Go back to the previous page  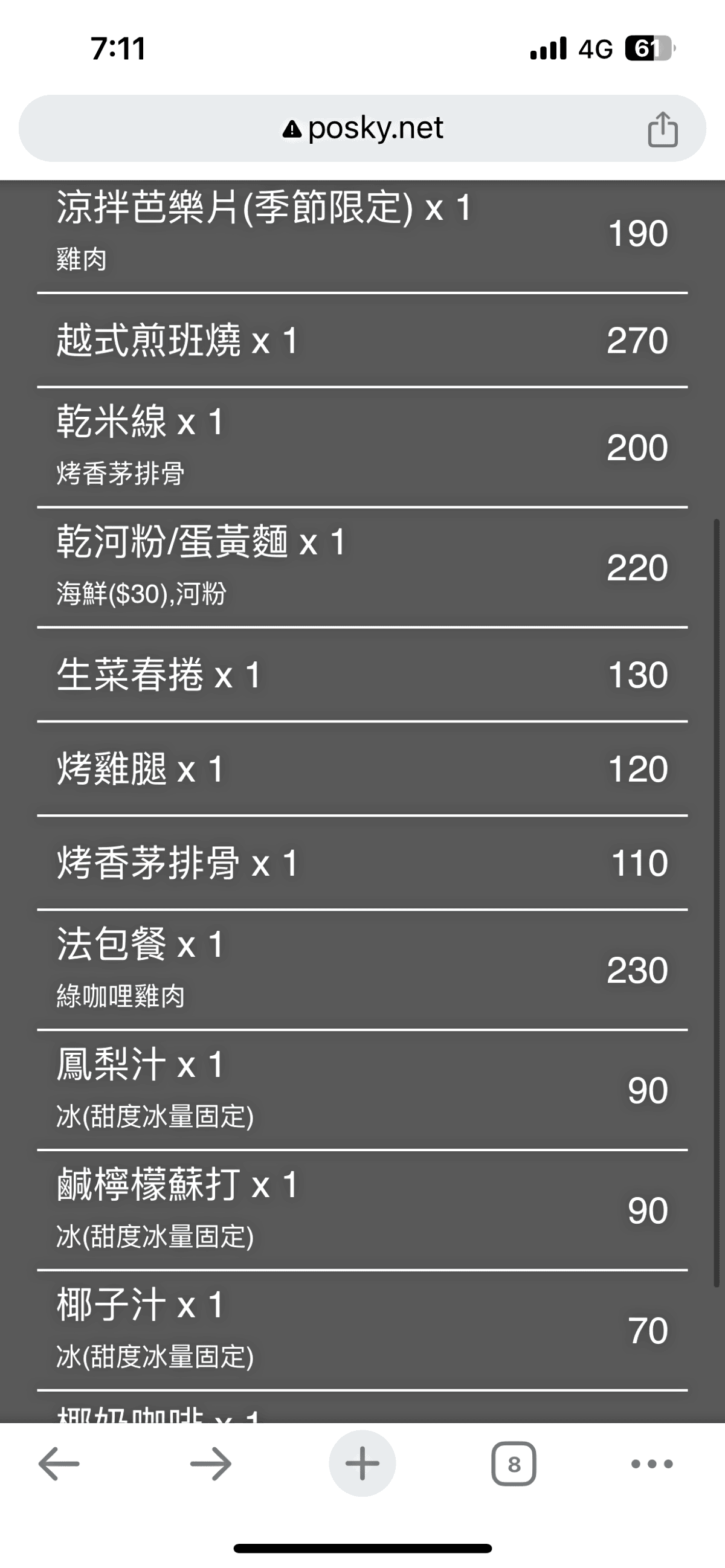[59, 1464]
